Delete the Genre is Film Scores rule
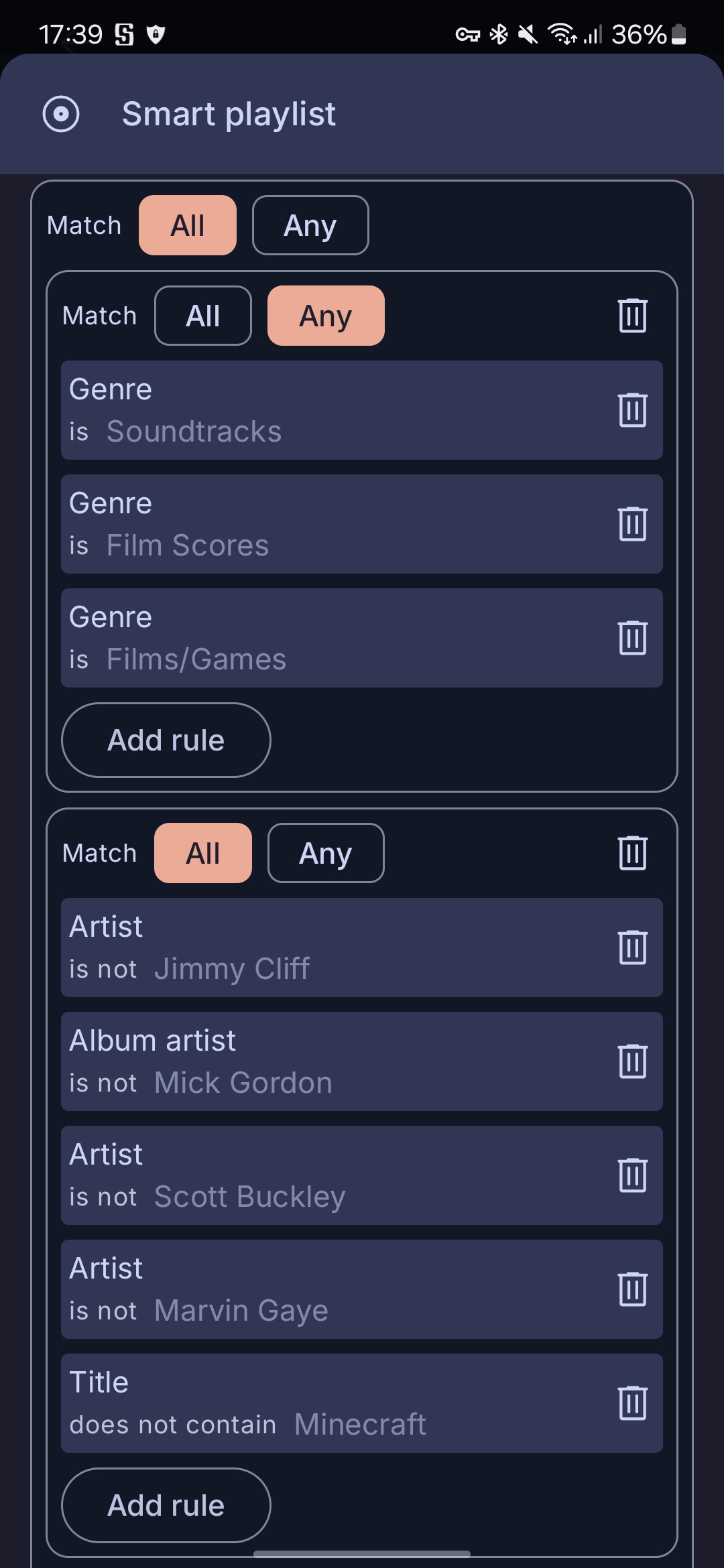 pos(632,523)
